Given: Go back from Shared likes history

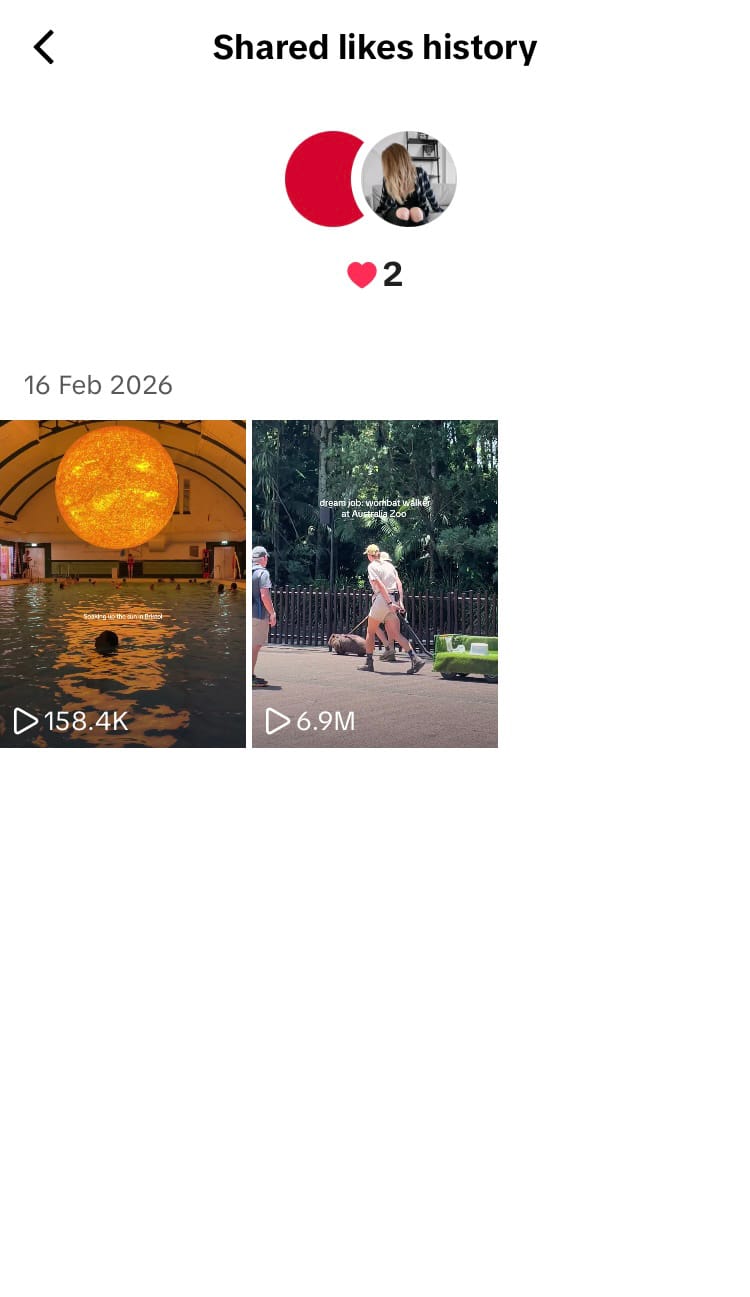Looking at the screenshot, I should point(44,47).
